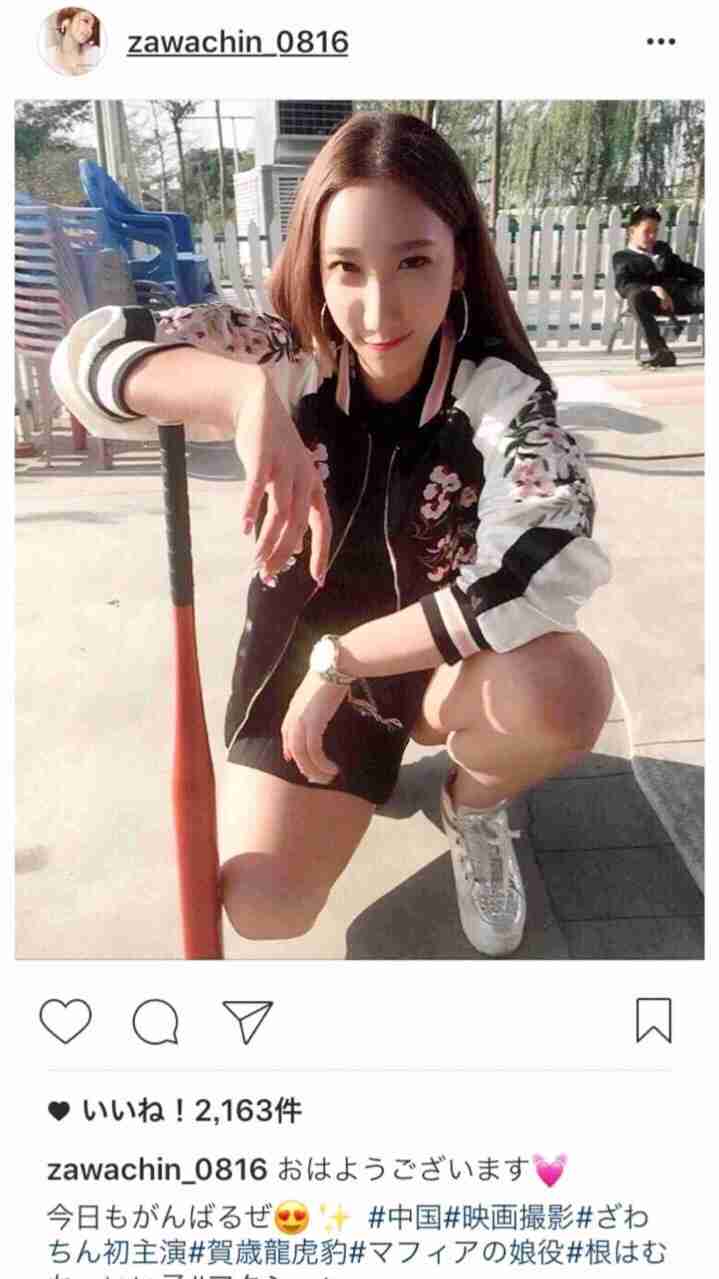Viewport: 719px width, 1279px height.
Task: Bookmark this post
Action: 654,1021
